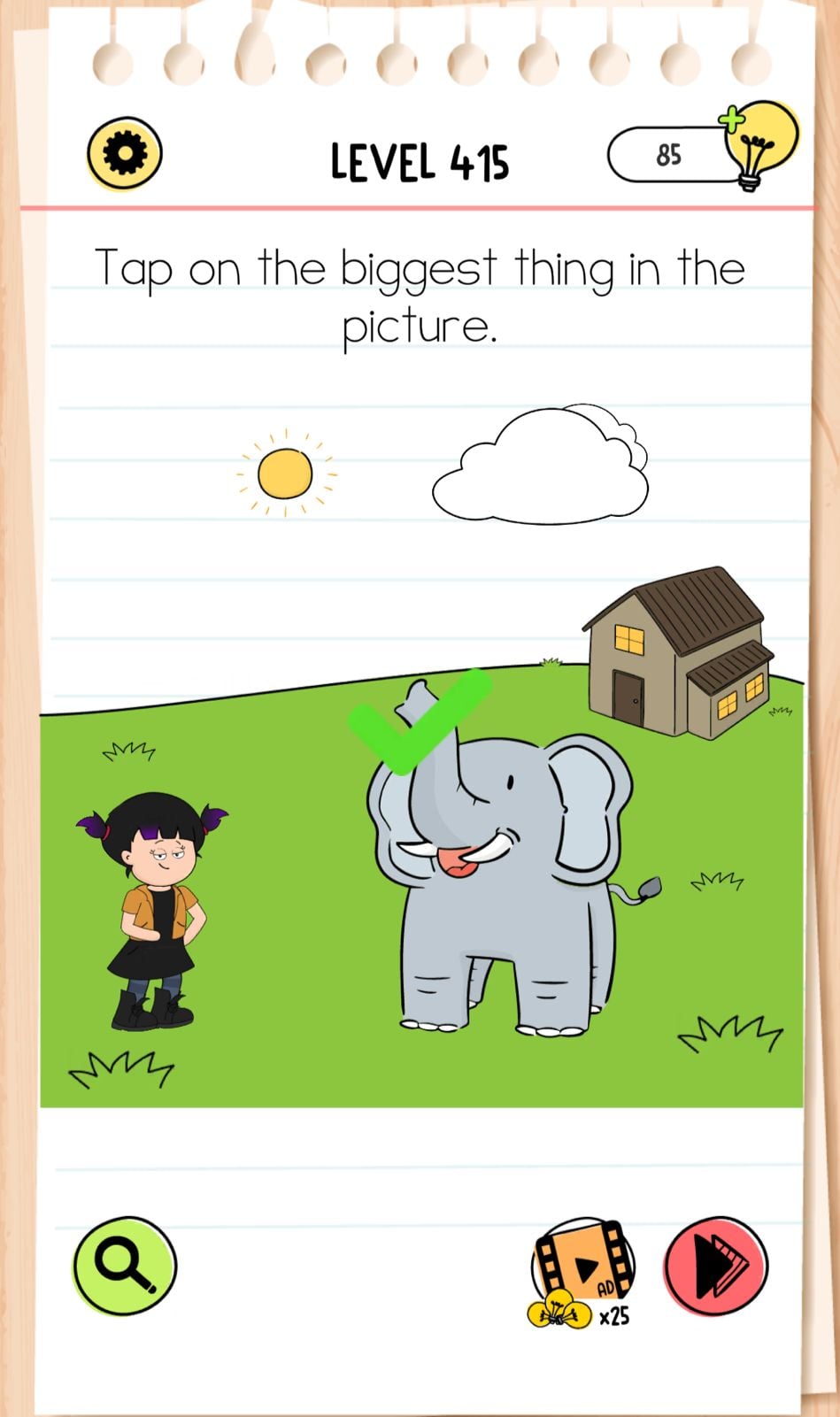Viewport: 840px width, 1417px height.
Task: Tap the house on the hill
Action: pyautogui.click(x=679, y=655)
